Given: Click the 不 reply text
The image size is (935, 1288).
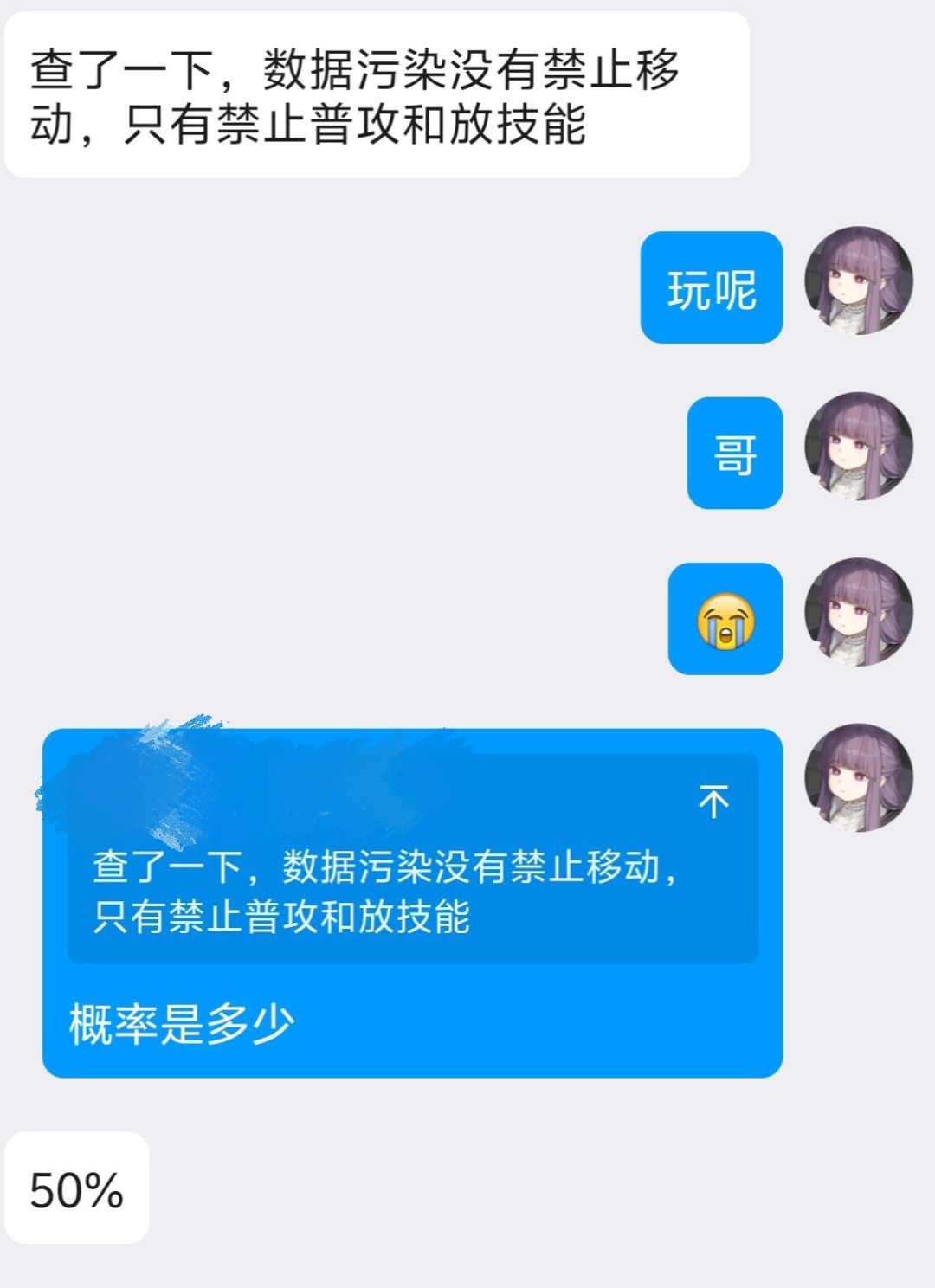Looking at the screenshot, I should point(714,801).
